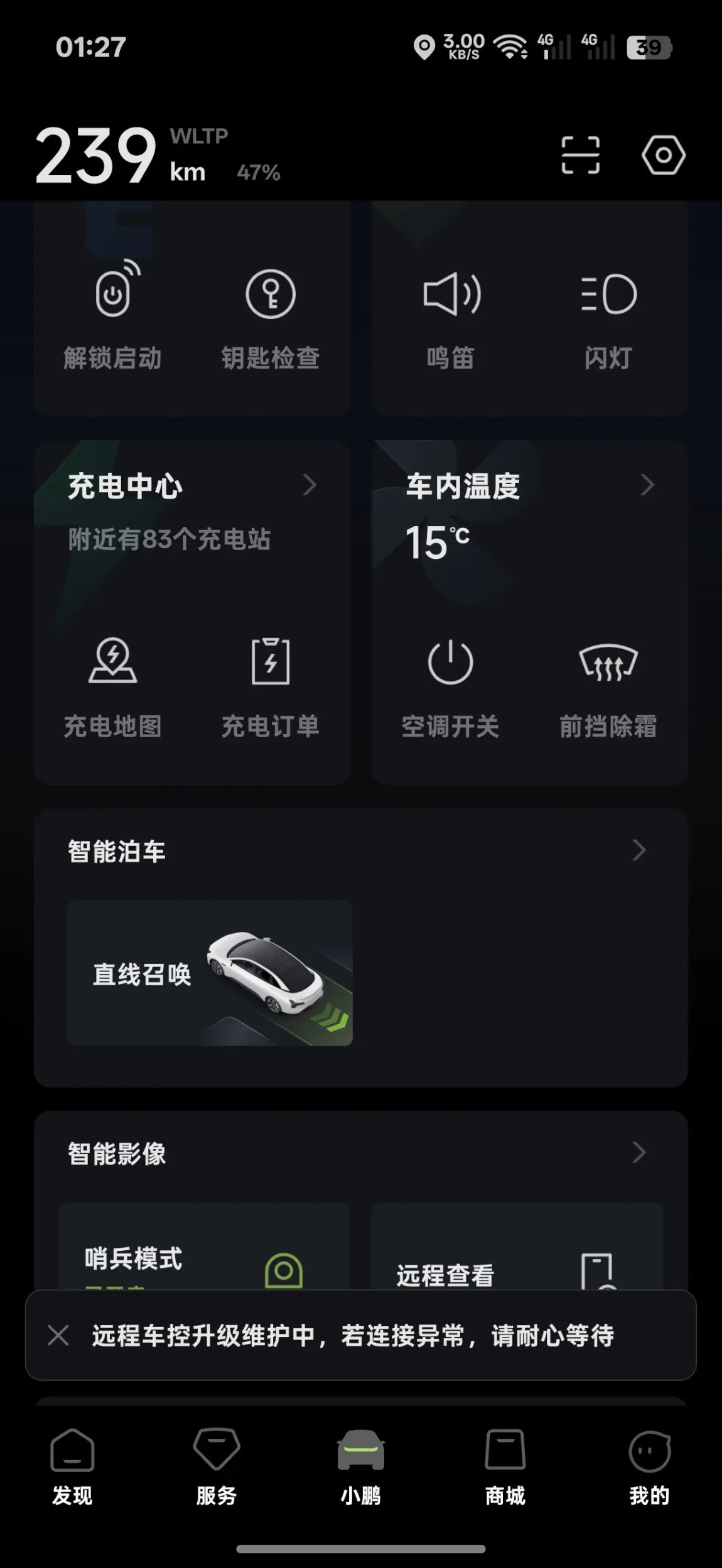Tap 解锁启动 to unlock and start
This screenshot has height=1568, width=722.
pyautogui.click(x=113, y=315)
